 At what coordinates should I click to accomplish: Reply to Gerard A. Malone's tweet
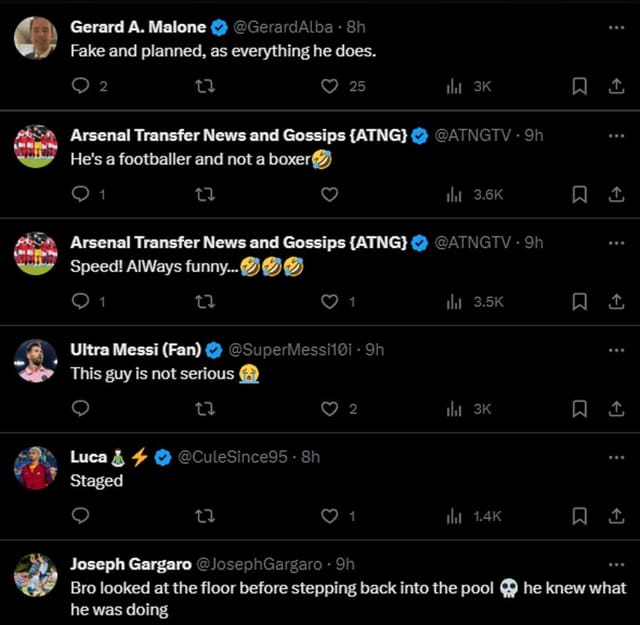(x=82, y=87)
